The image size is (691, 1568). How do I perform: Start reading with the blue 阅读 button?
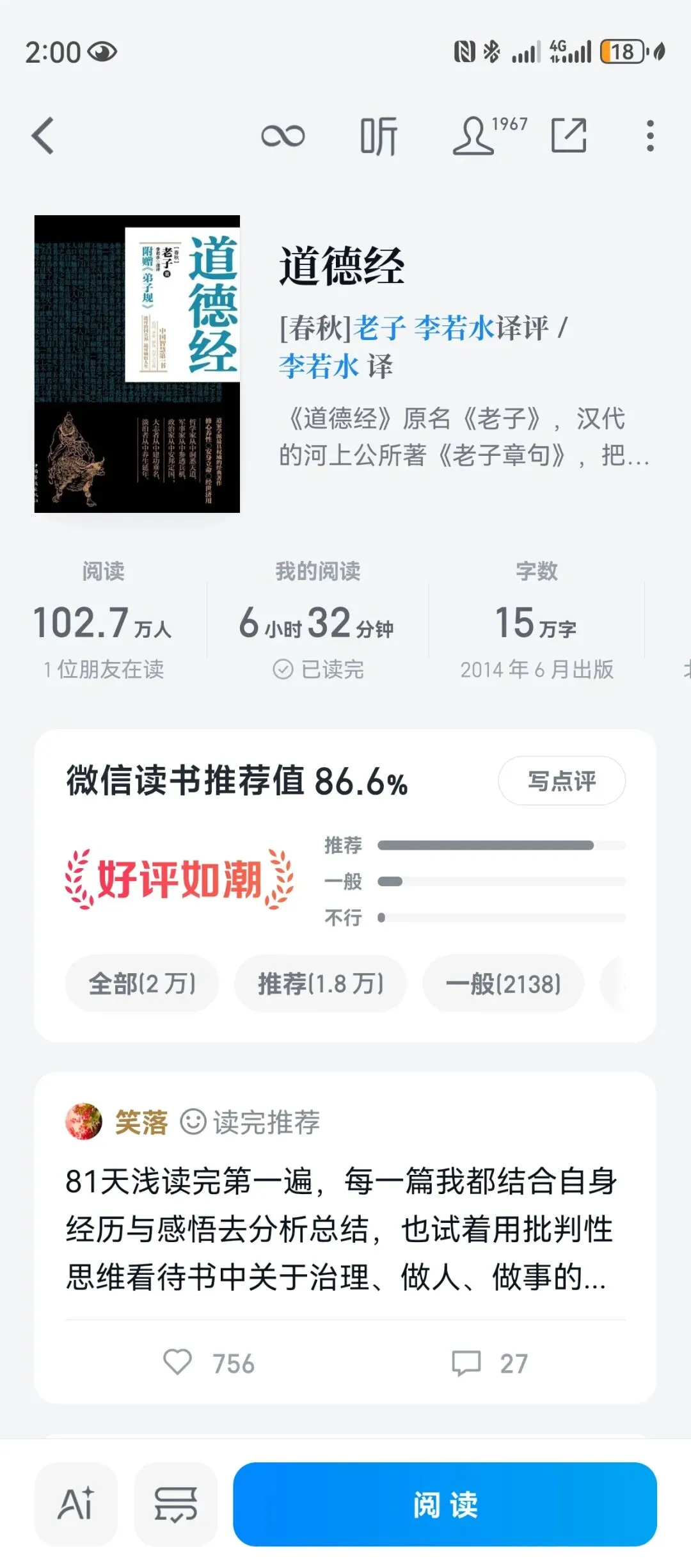[445, 1504]
